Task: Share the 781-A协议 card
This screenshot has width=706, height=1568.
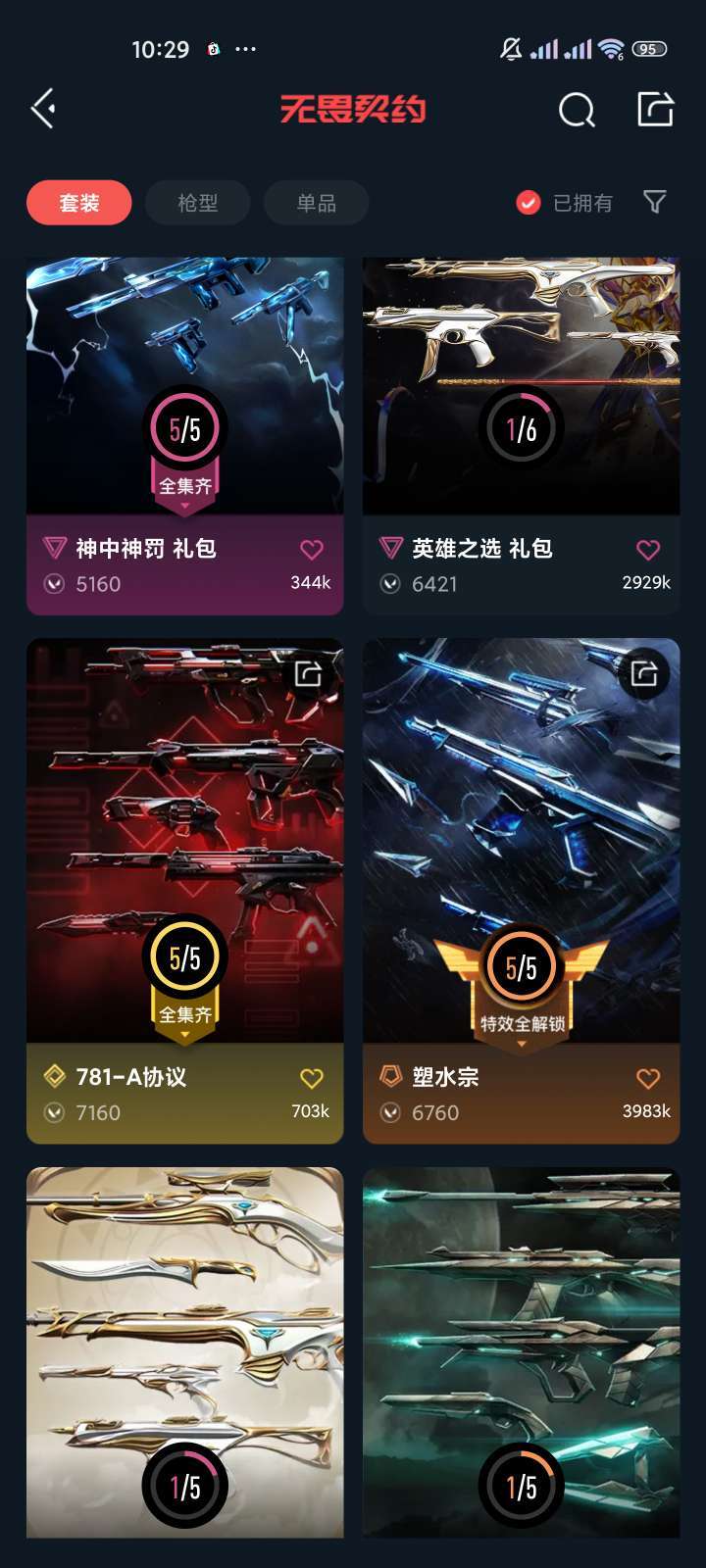Action: click(x=308, y=673)
